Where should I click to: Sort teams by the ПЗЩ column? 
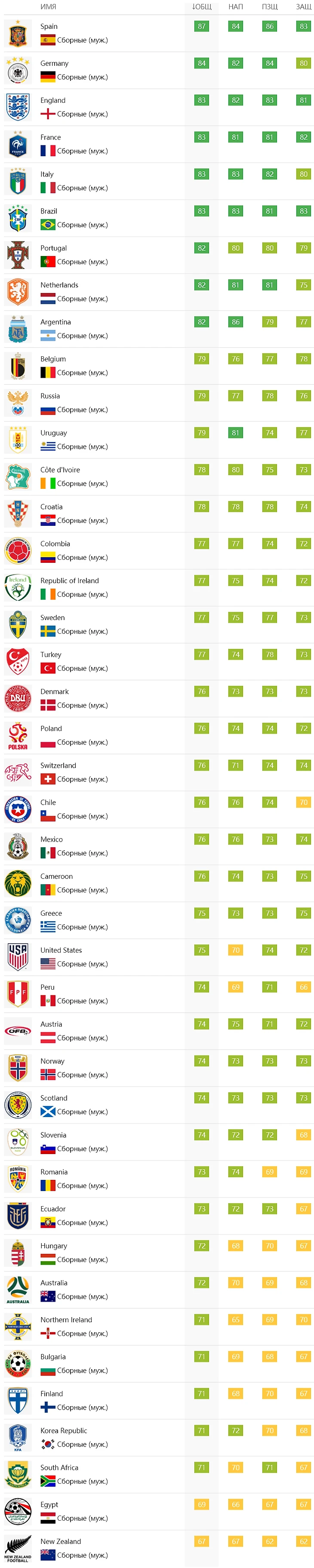(x=270, y=7)
